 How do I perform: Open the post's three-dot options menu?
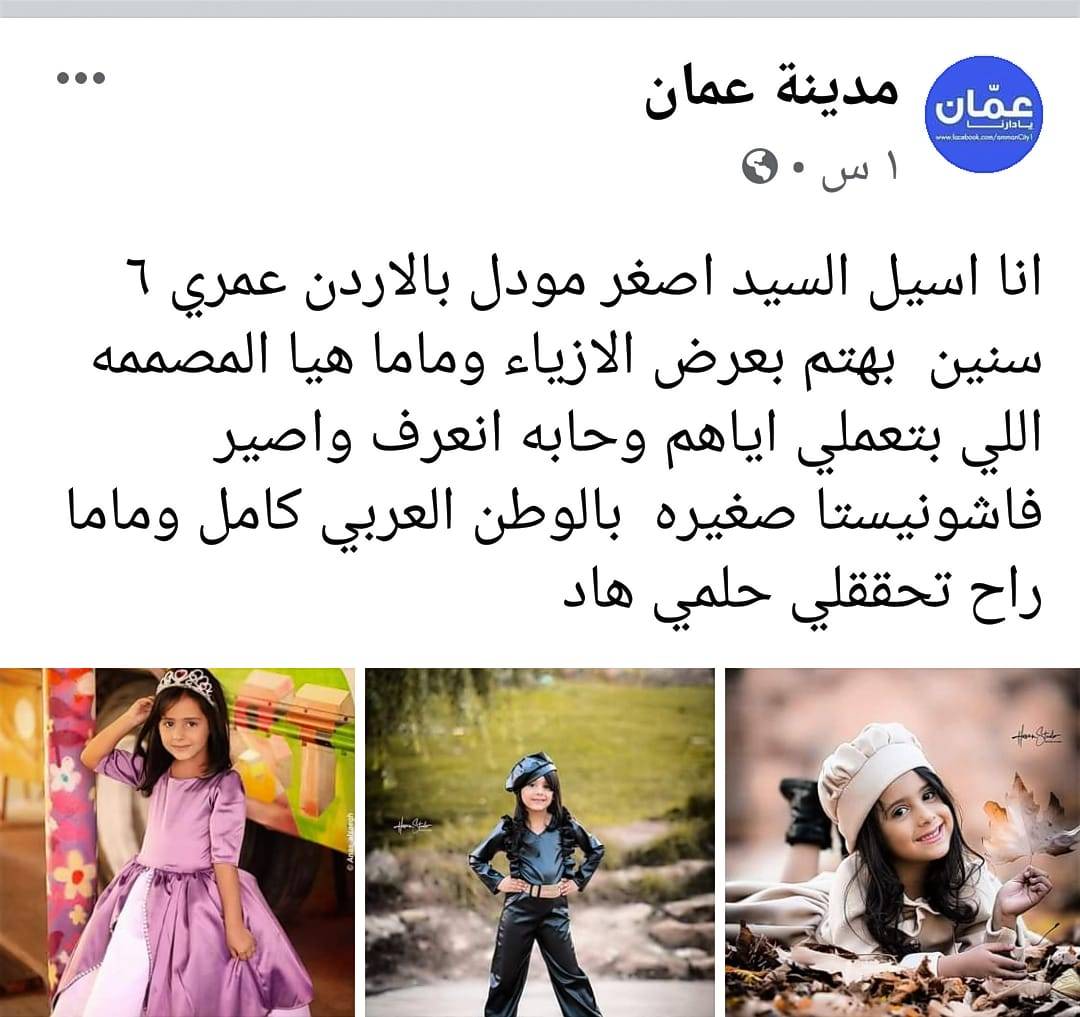coord(80,79)
